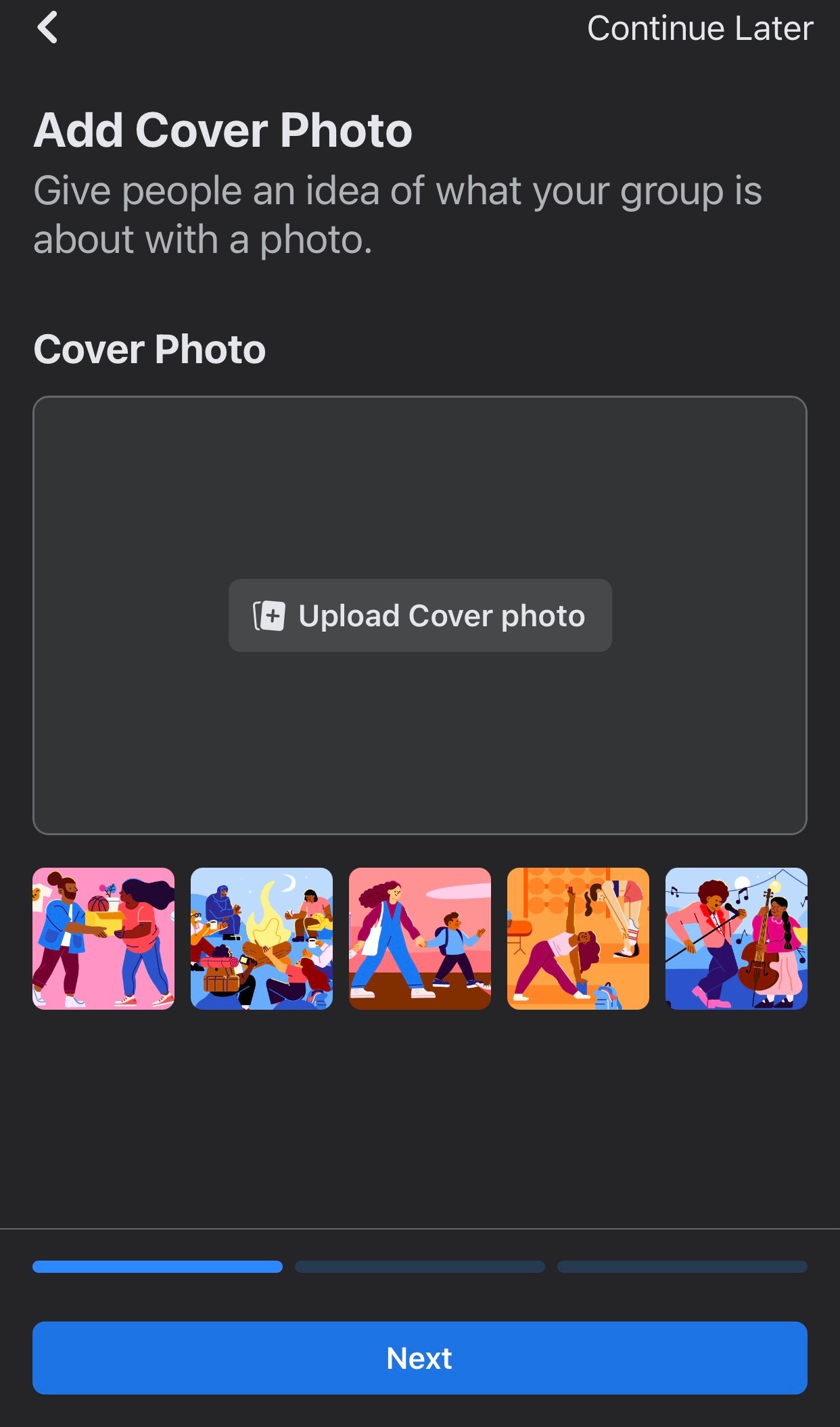Select the yoga stretching illustration cover

pyautogui.click(x=578, y=938)
